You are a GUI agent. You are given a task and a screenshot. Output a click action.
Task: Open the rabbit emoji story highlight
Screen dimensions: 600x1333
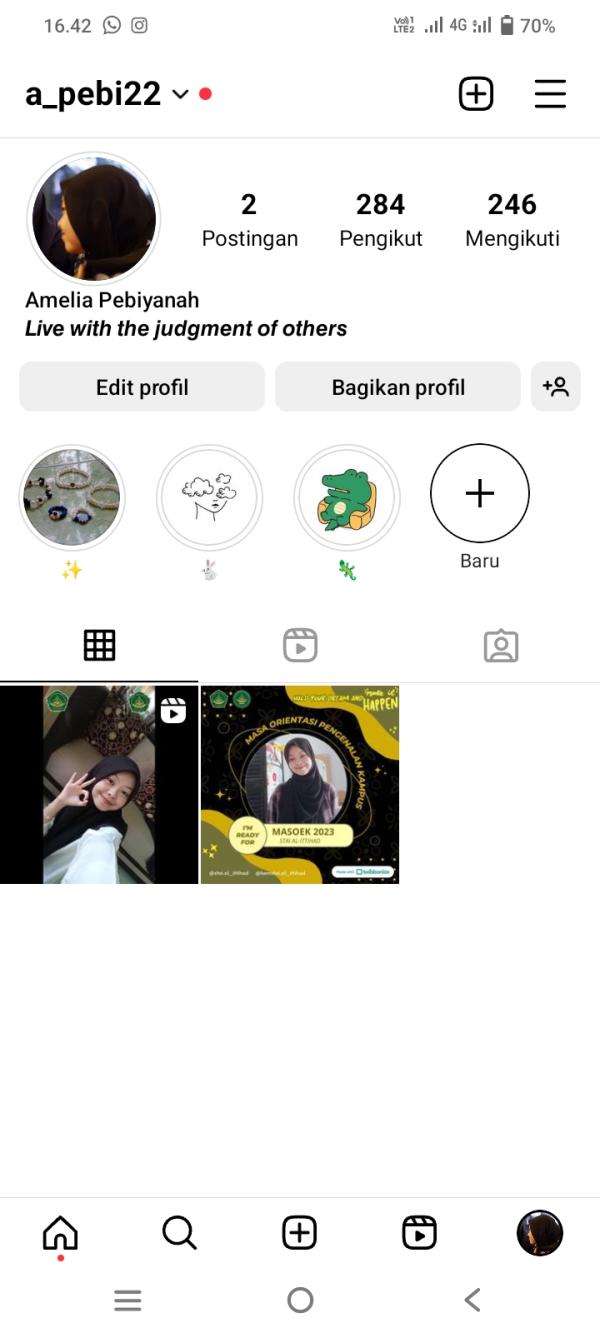(x=209, y=498)
